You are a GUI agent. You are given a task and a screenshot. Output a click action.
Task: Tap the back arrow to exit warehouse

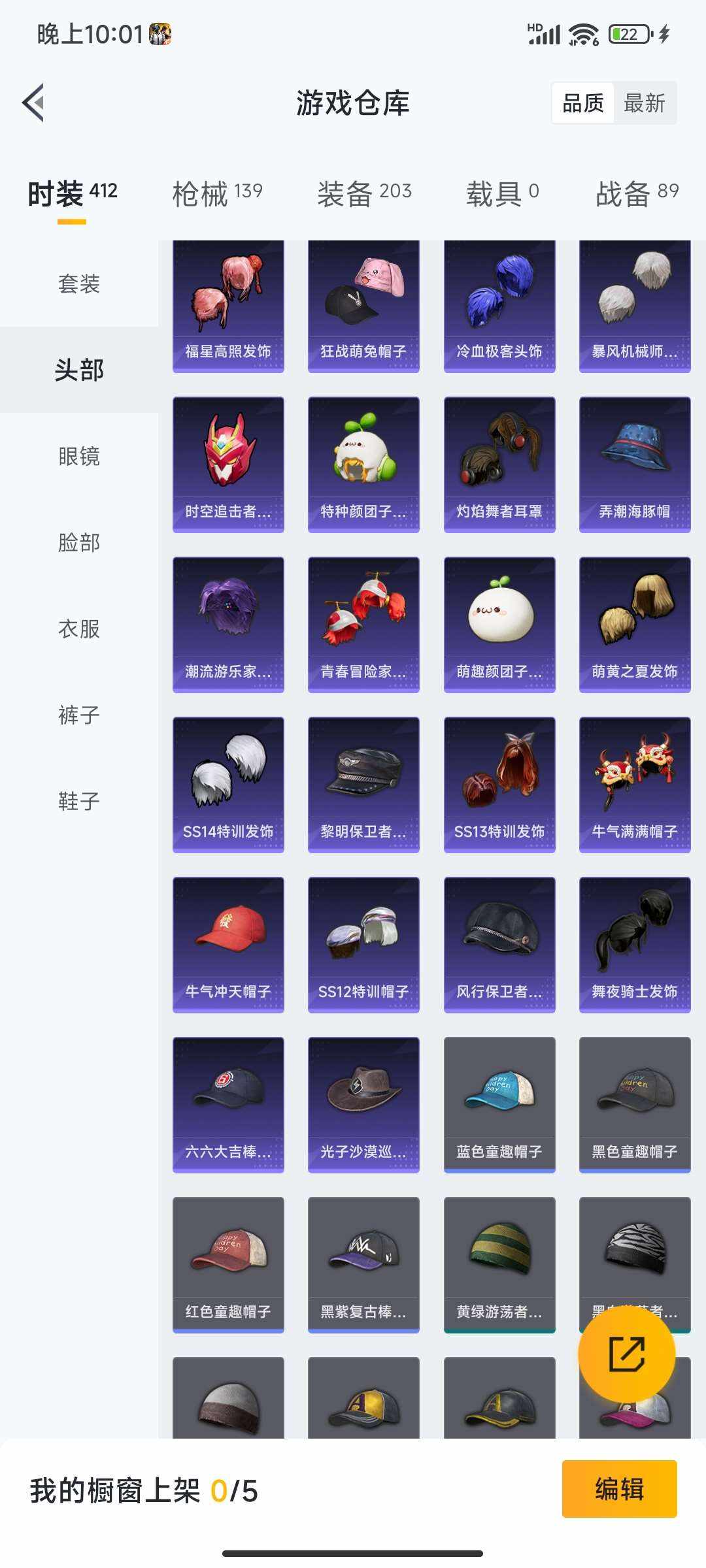[31, 103]
